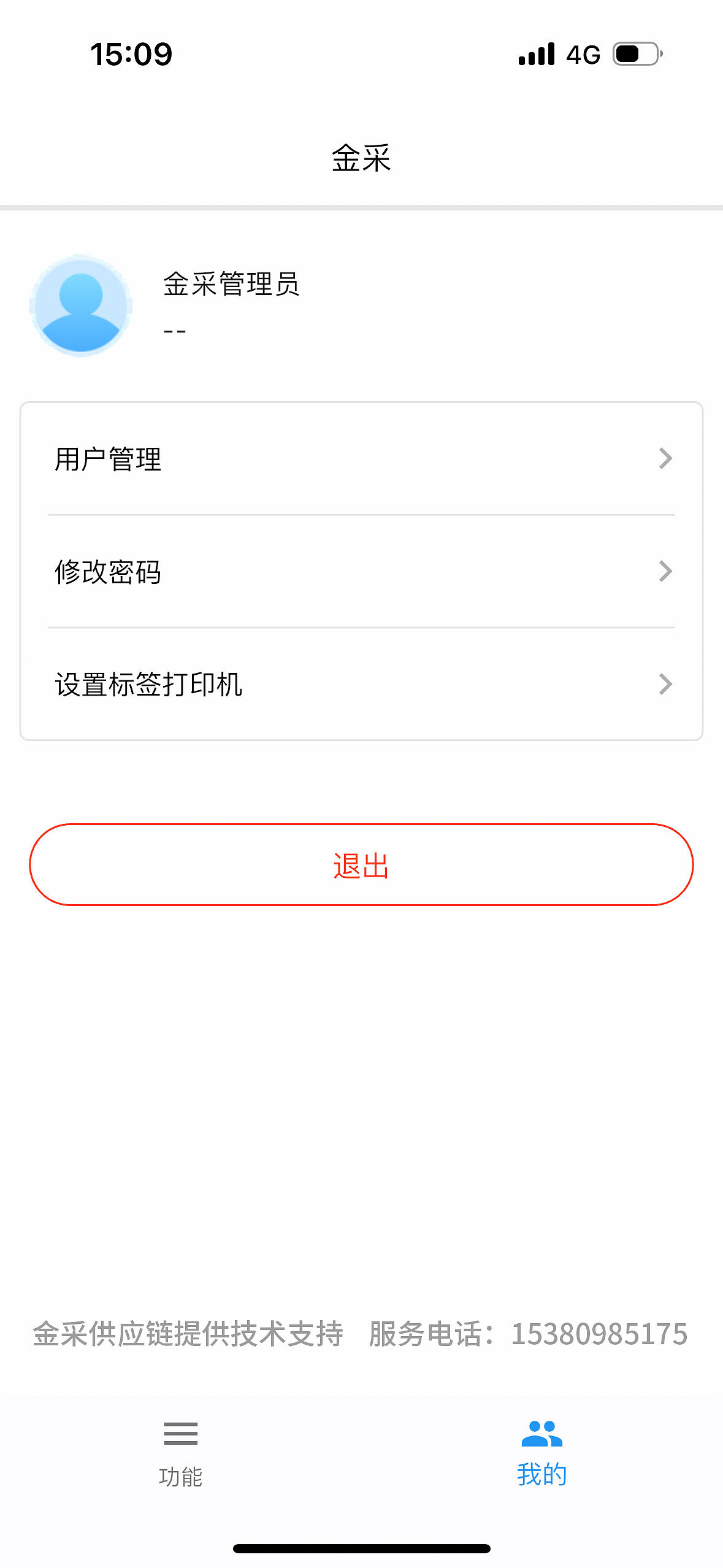Tap the 修改密码 list row

(x=361, y=571)
